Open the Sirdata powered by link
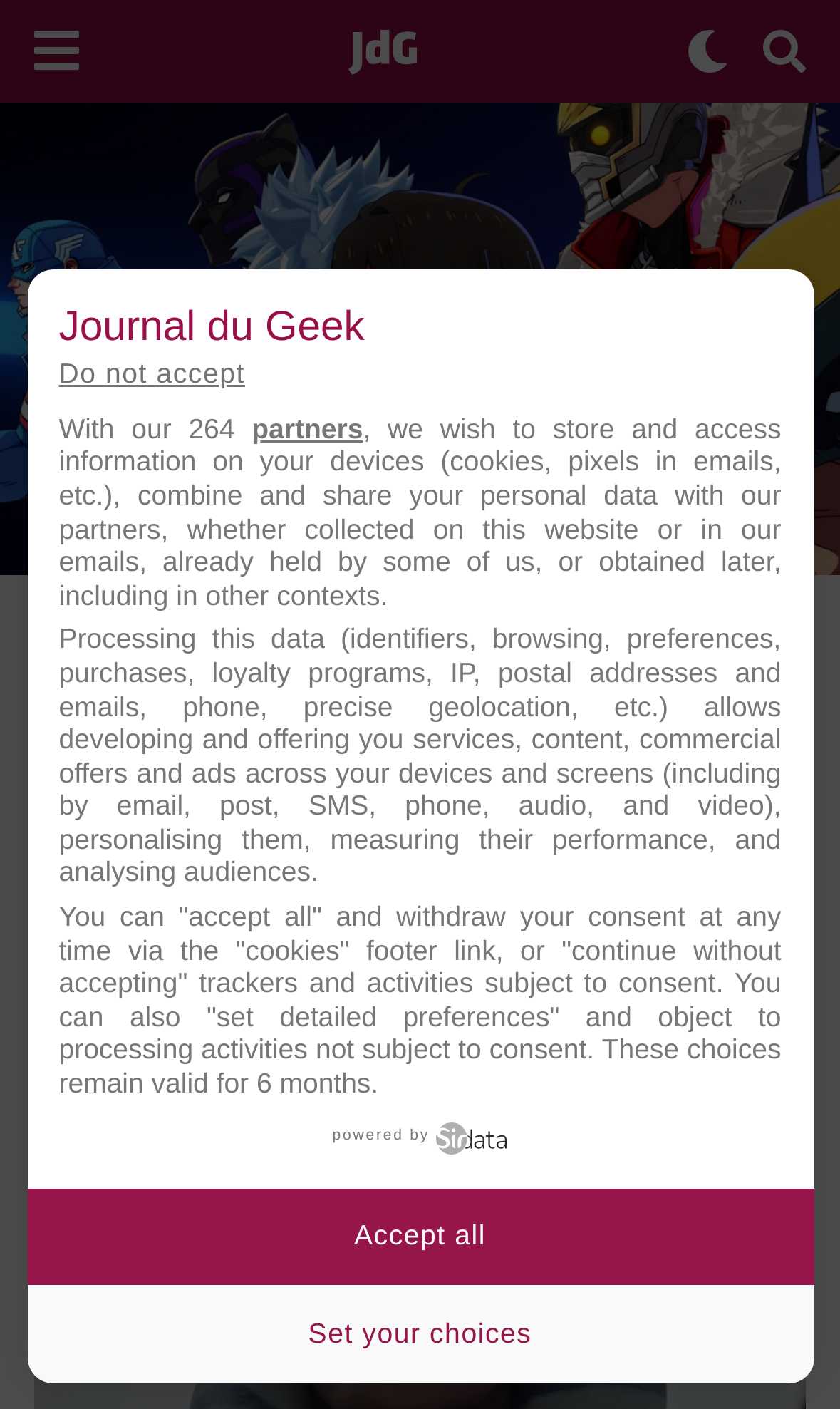840x1409 pixels. [x=420, y=1137]
